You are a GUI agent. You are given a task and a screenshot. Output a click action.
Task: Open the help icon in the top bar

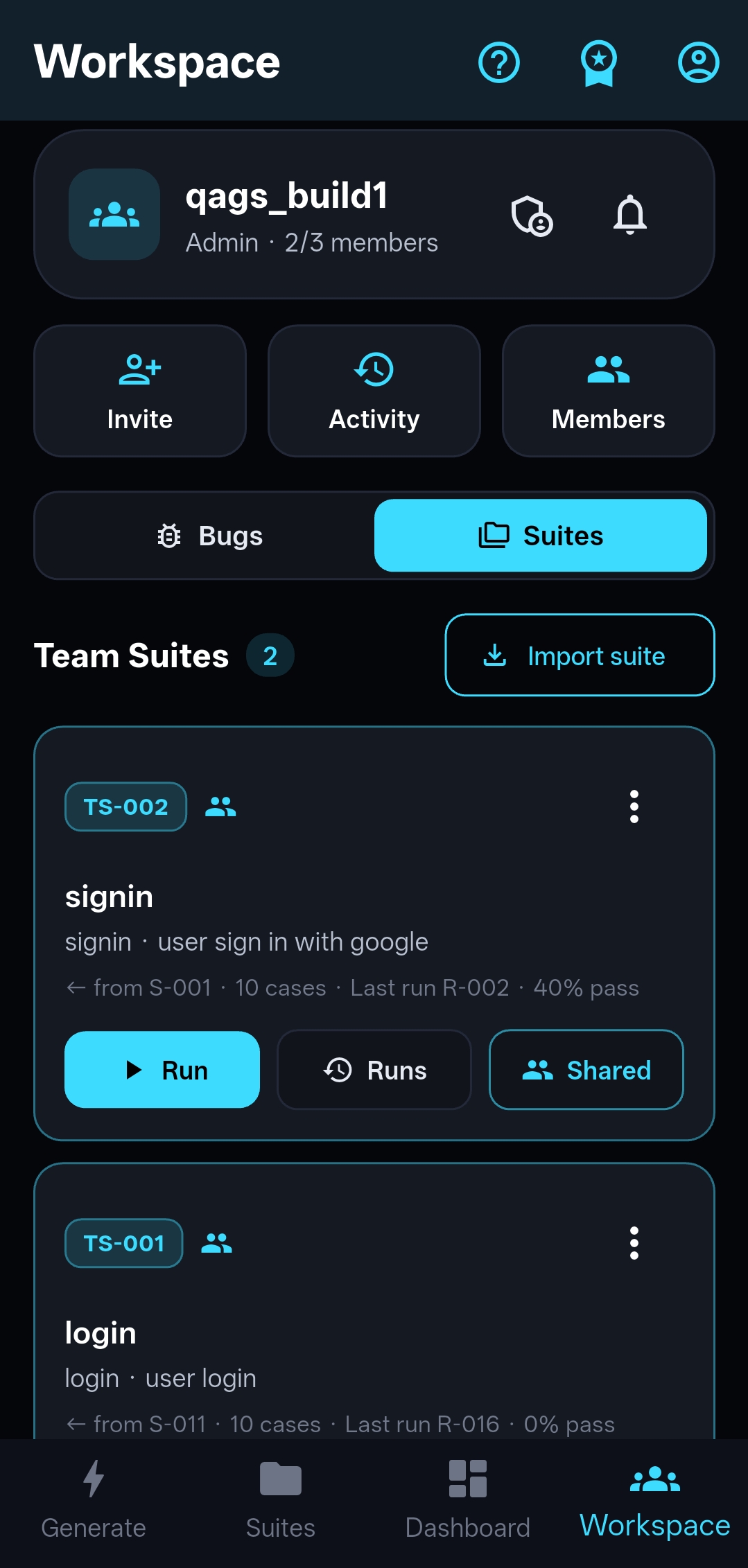(x=499, y=62)
